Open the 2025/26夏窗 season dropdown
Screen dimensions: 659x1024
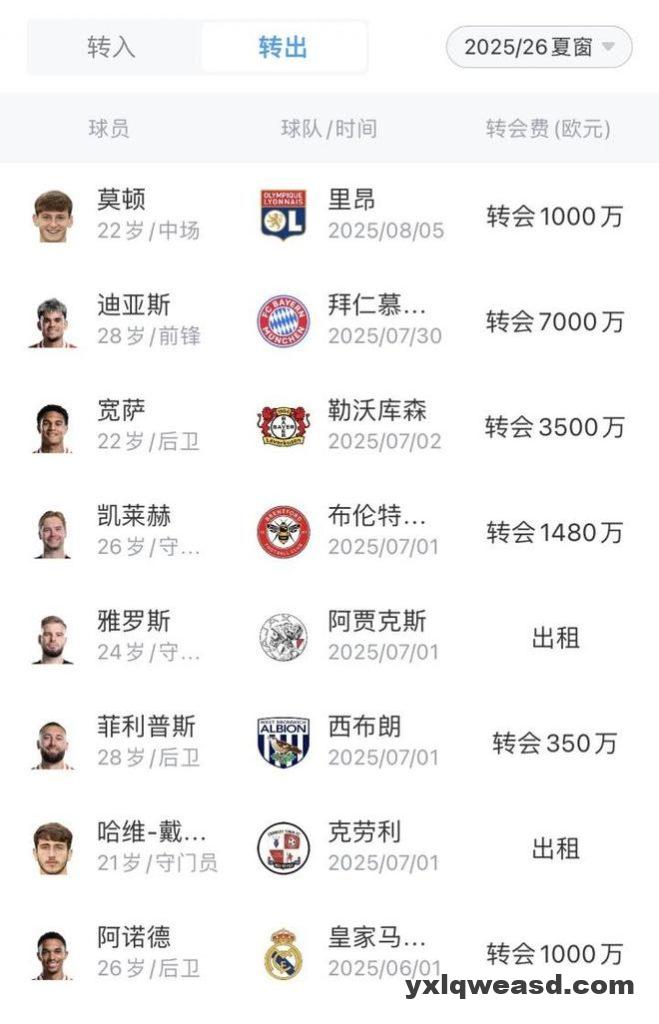pyautogui.click(x=539, y=47)
